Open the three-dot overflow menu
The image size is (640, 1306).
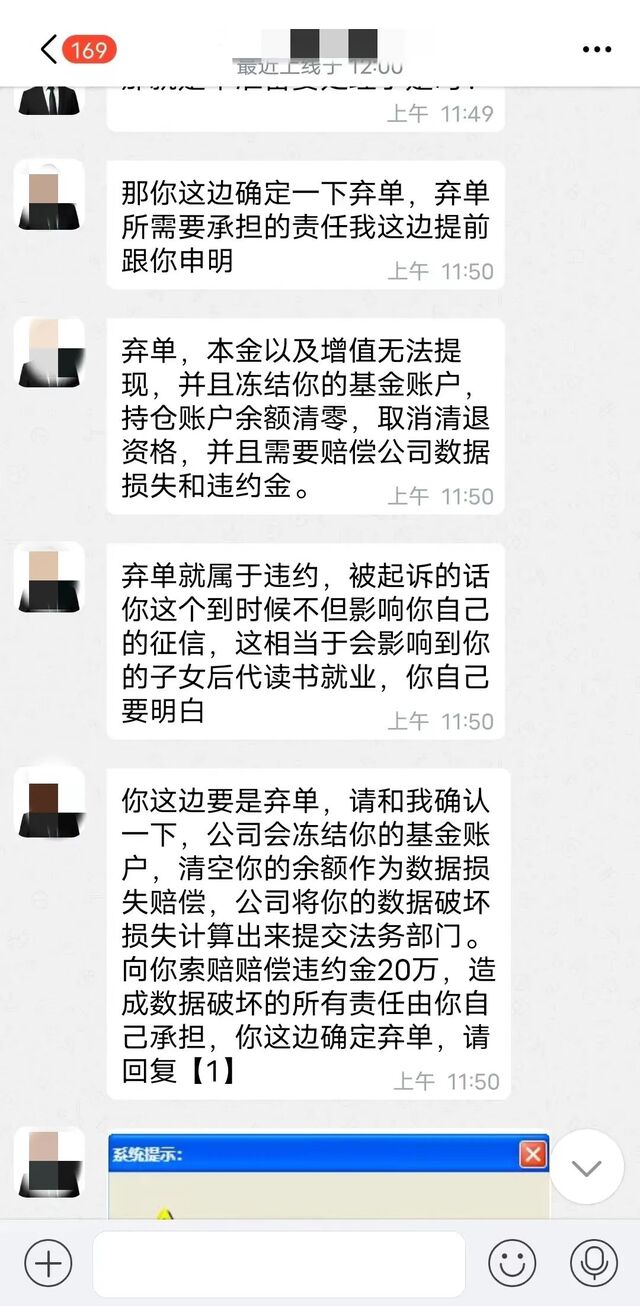(x=596, y=49)
